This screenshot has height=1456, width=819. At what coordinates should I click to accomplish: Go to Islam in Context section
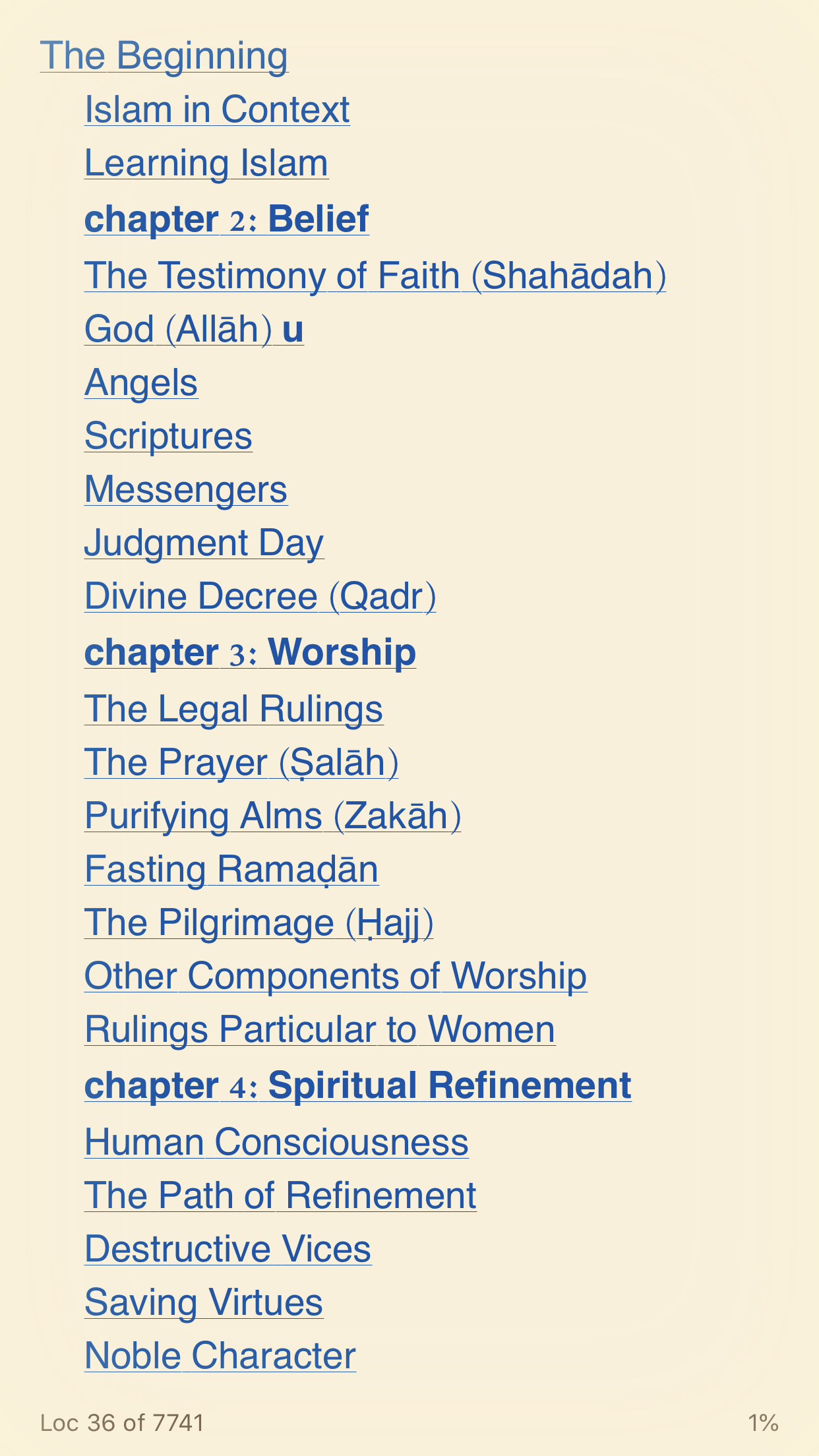(x=217, y=109)
